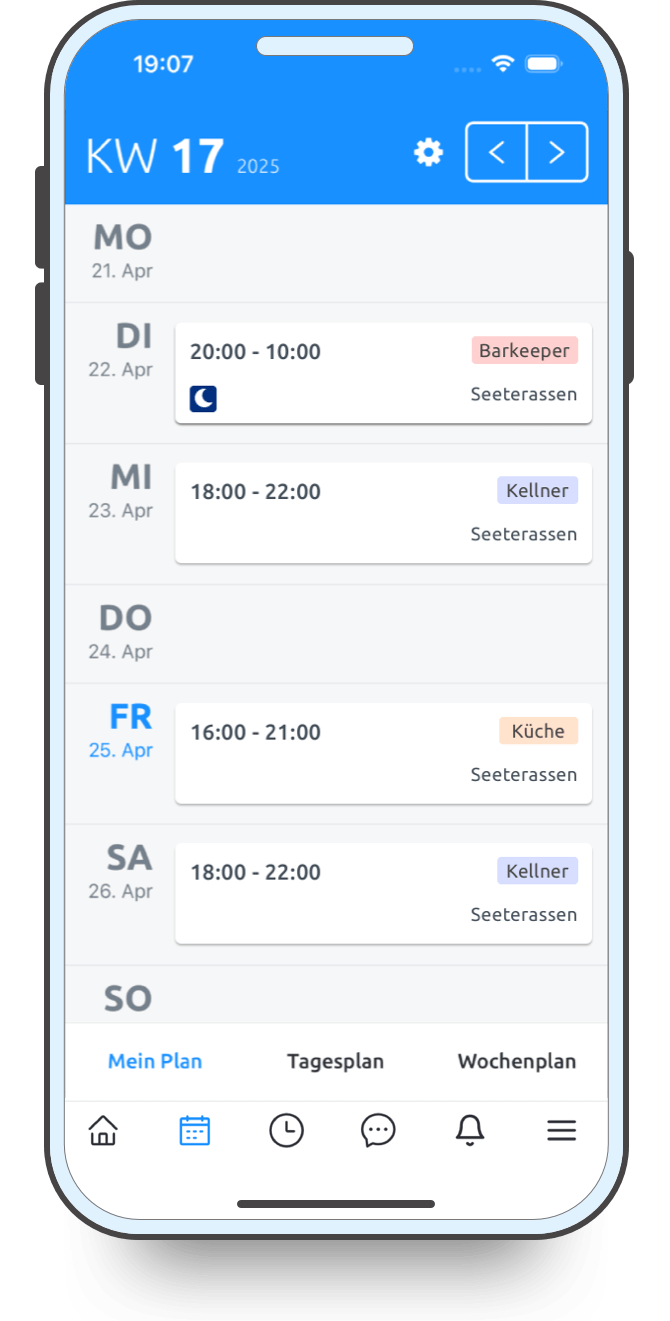Open the chat messages icon
670x1321 pixels.
tap(378, 1130)
